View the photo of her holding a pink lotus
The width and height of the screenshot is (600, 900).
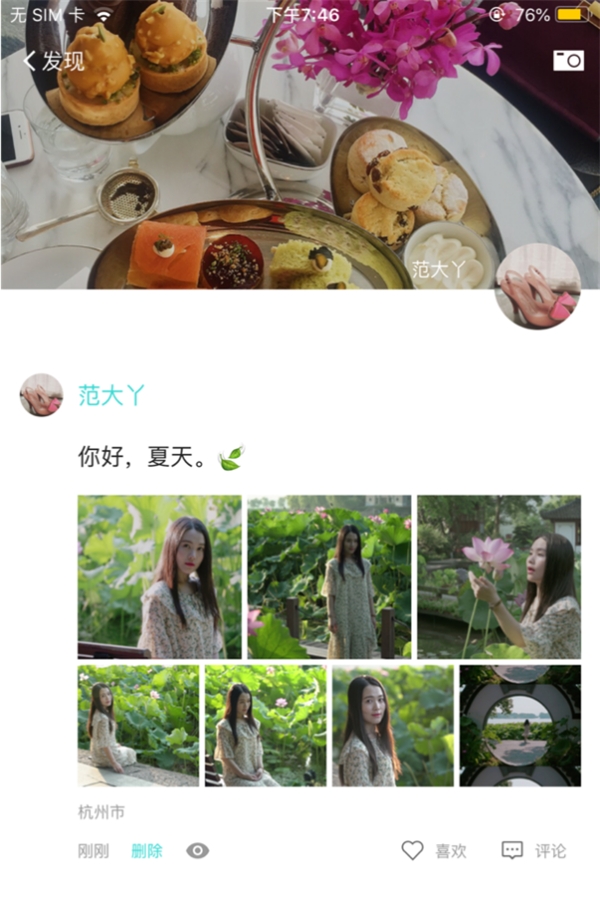[499, 577]
